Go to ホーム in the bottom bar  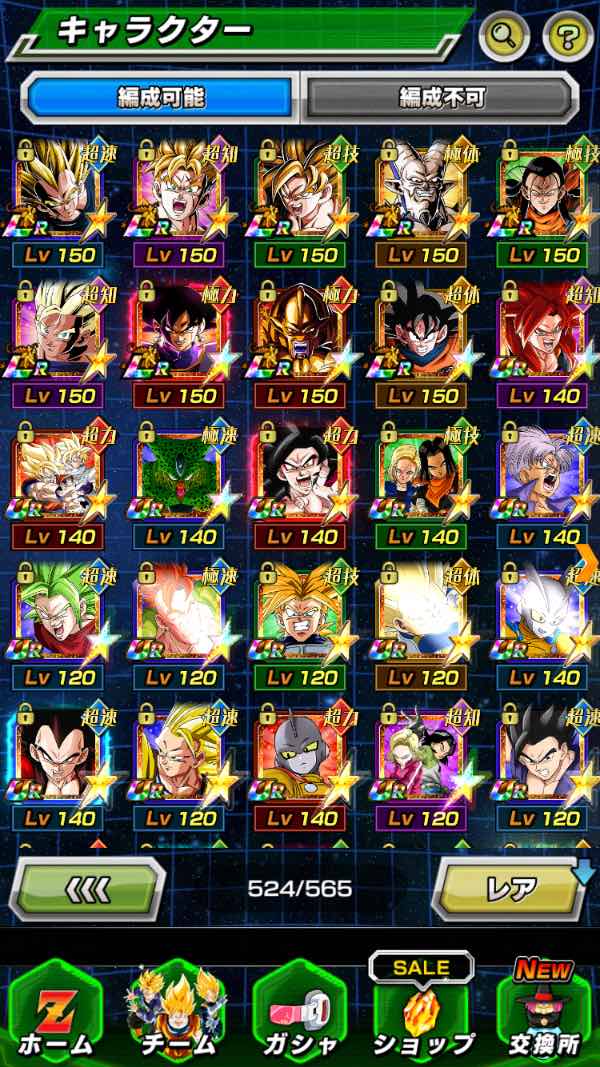[x=55, y=1010]
